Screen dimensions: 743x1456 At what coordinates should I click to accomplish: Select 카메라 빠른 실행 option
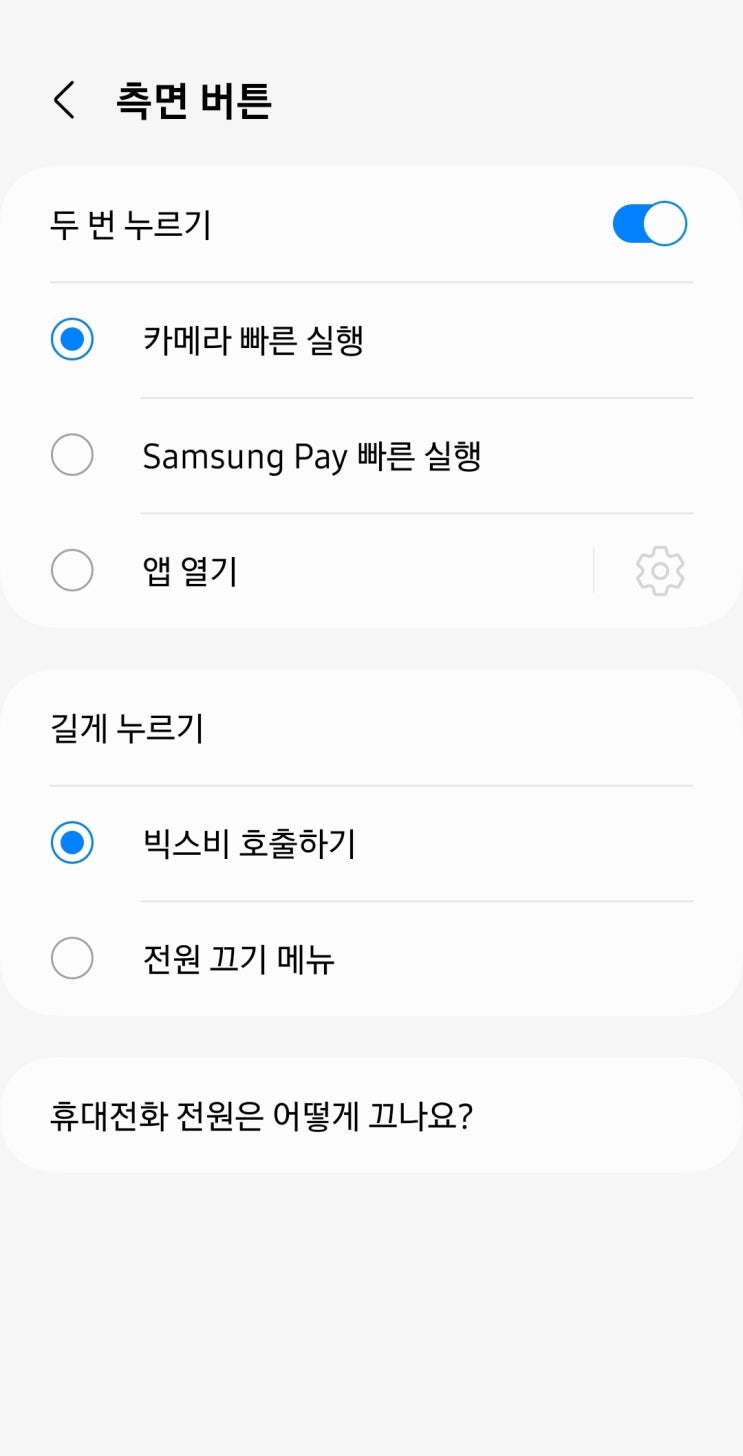72,340
